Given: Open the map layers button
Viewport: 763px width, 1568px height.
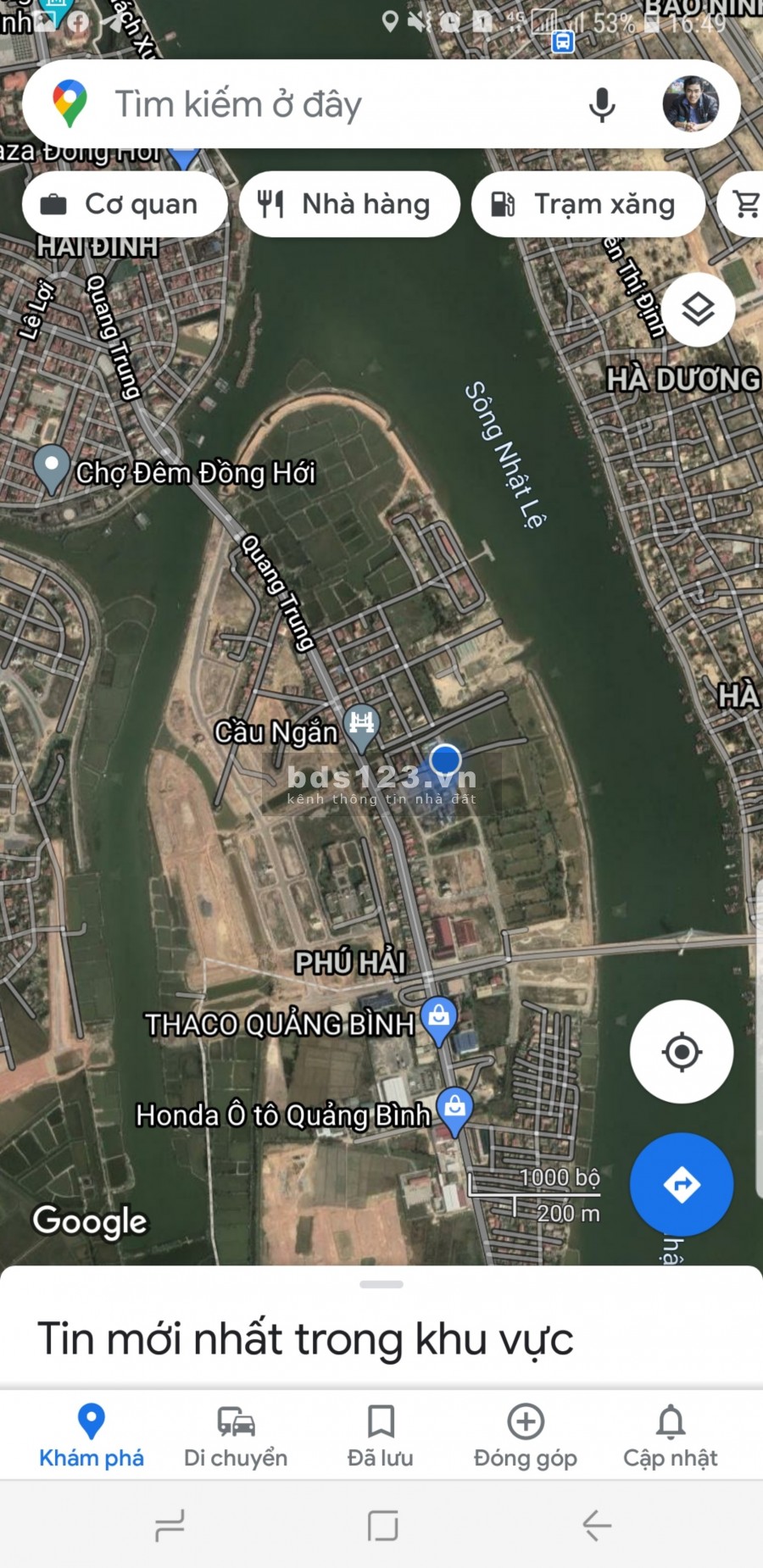Looking at the screenshot, I should (698, 309).
